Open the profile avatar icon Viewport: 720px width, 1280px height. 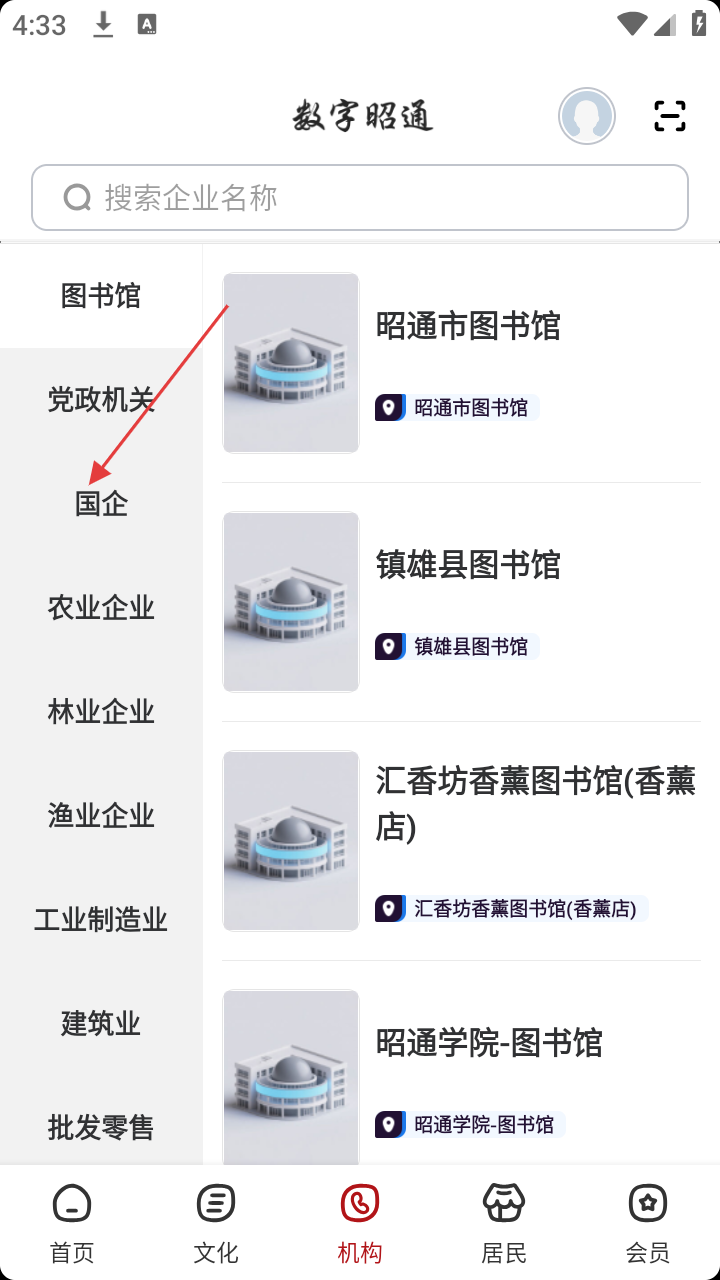[586, 116]
